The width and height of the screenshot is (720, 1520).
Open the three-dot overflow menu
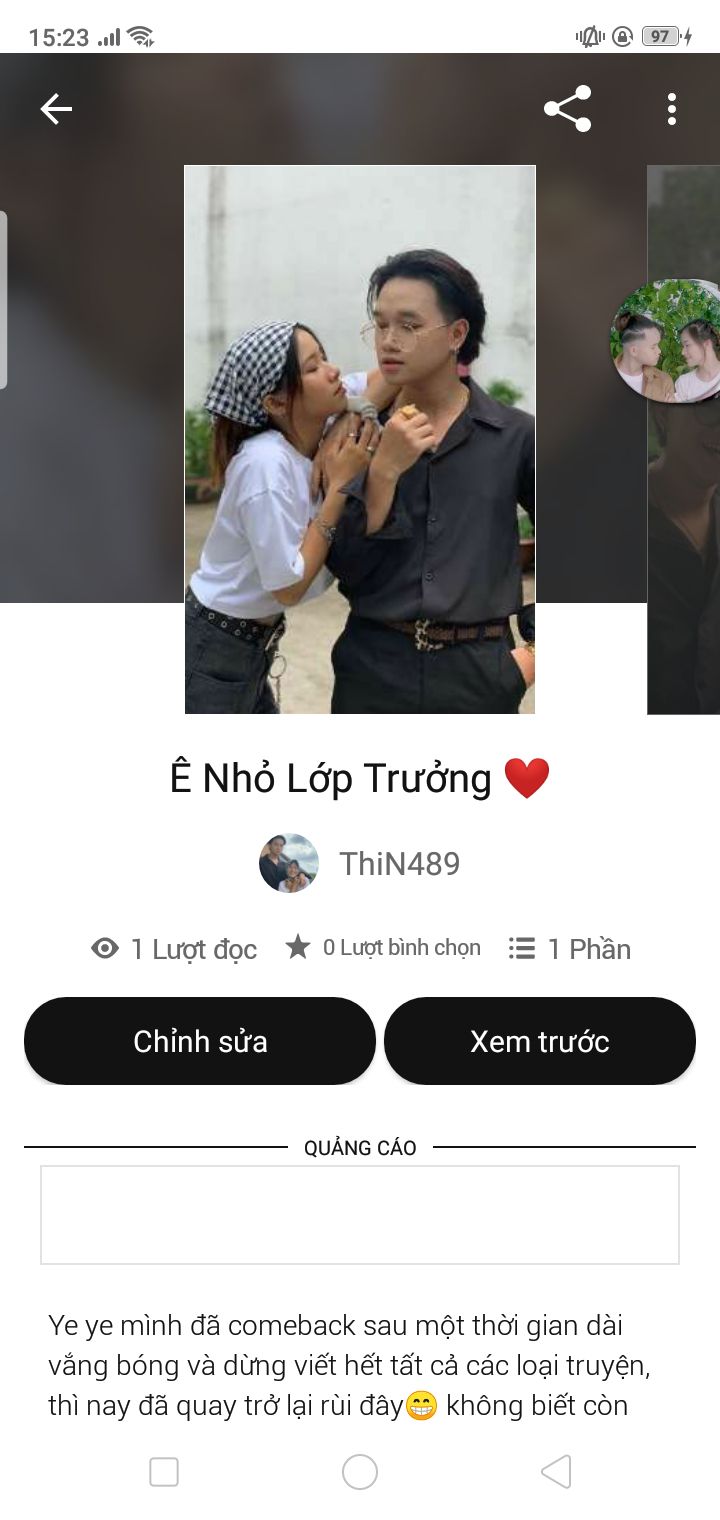pyautogui.click(x=672, y=109)
